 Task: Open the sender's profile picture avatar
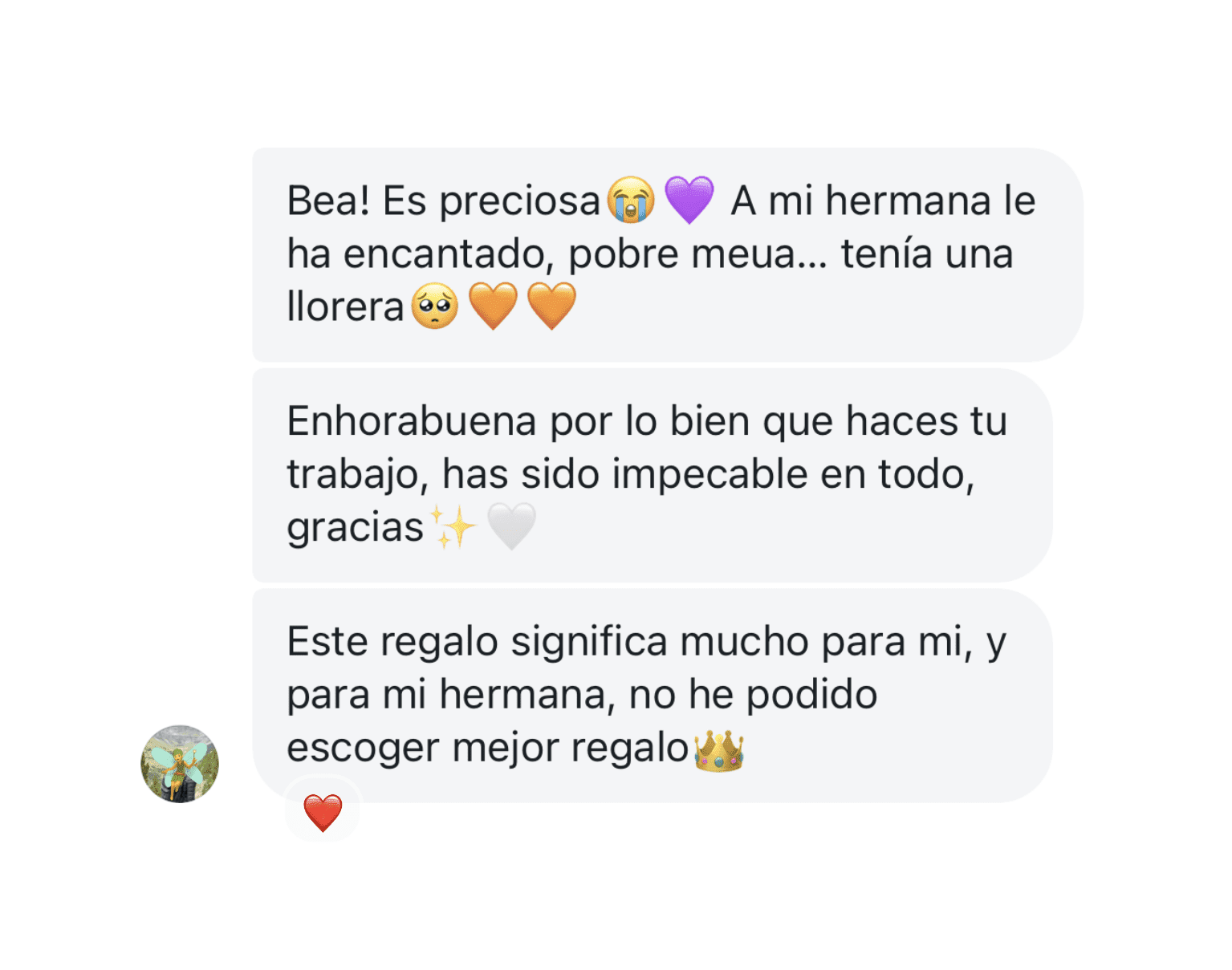pos(179,764)
